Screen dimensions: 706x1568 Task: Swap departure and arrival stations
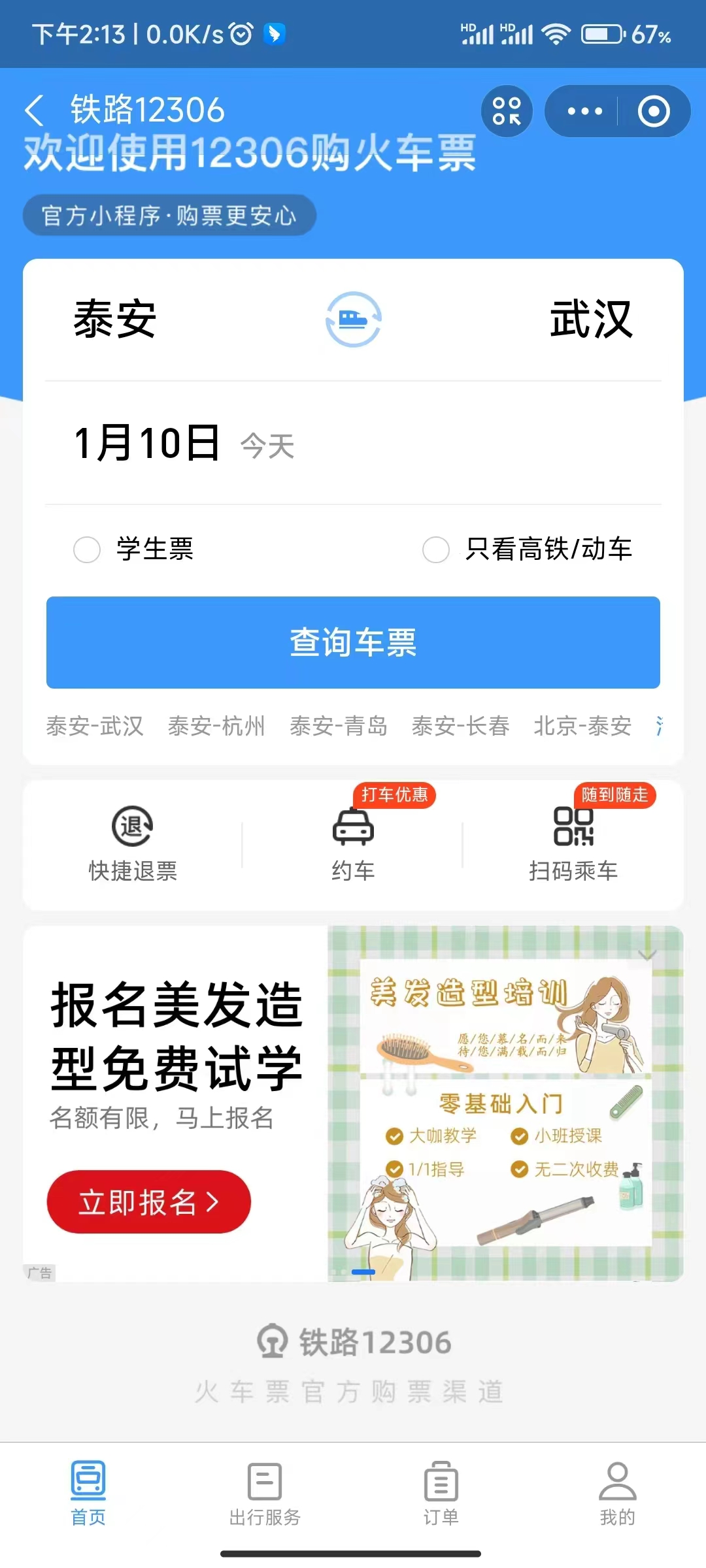coord(353,319)
